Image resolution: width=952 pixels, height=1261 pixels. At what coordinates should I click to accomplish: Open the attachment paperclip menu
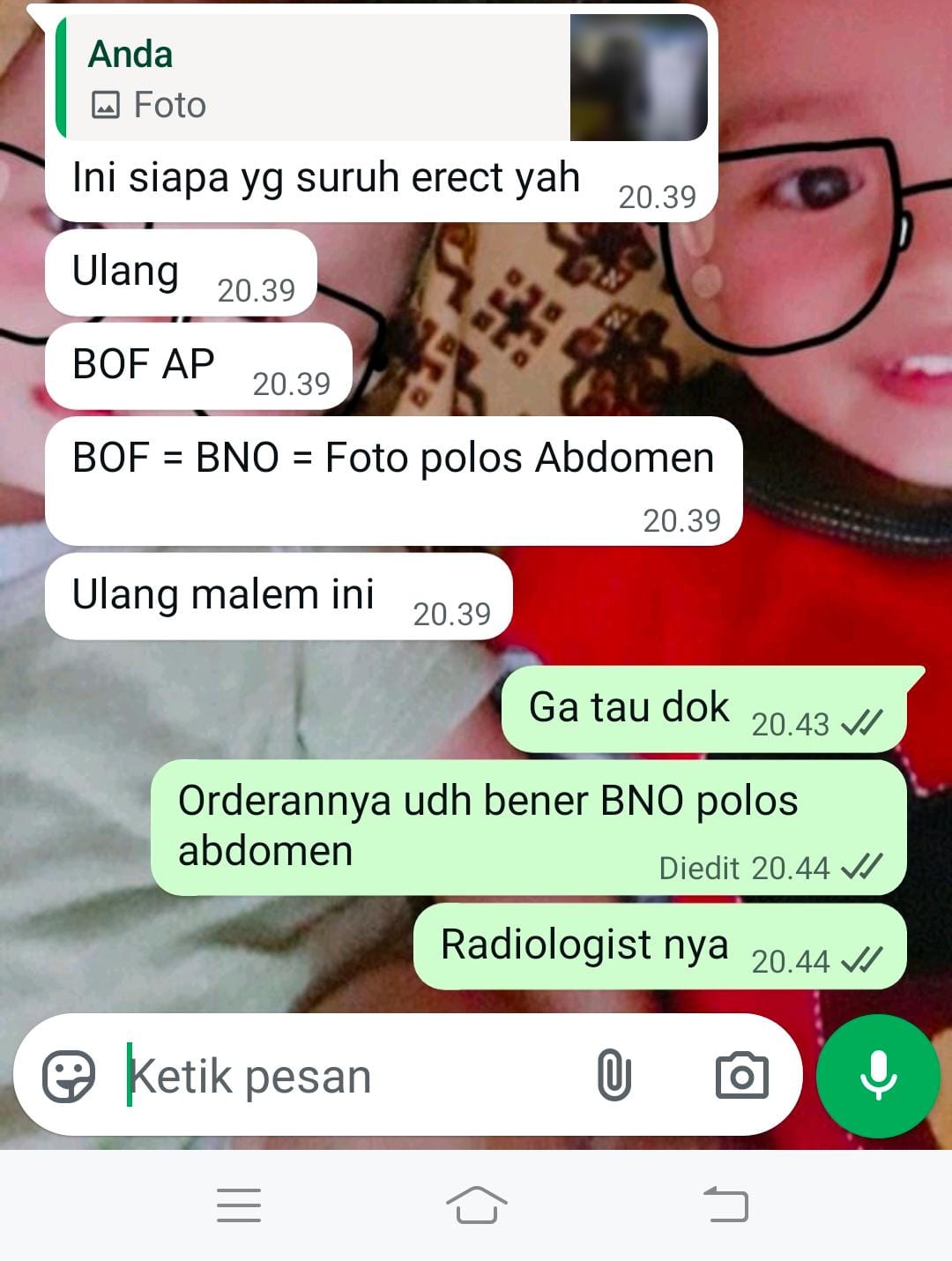point(614,1076)
